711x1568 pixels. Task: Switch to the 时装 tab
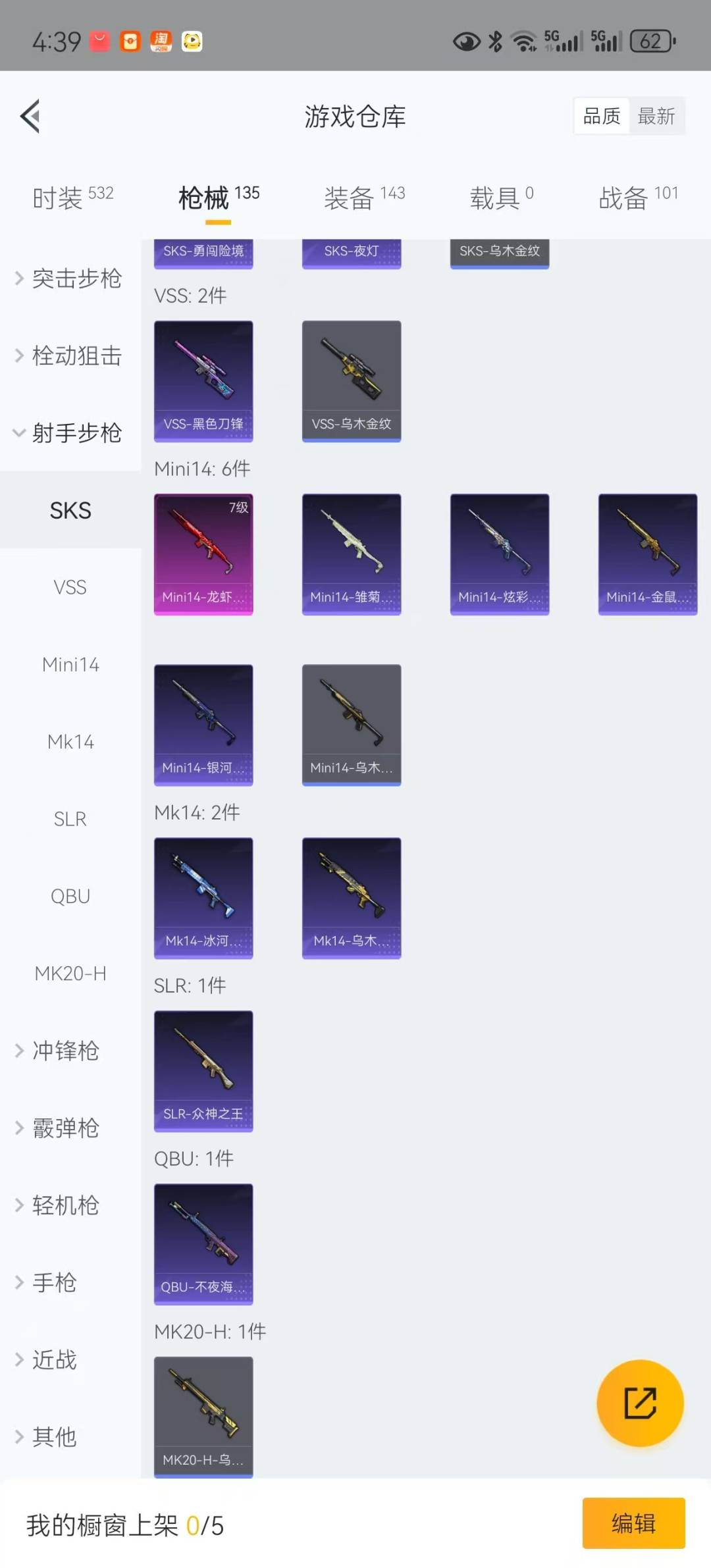click(72, 197)
